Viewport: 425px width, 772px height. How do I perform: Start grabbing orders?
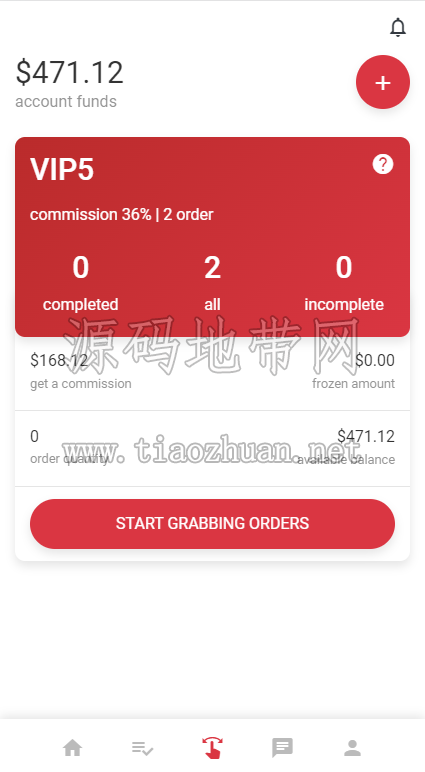(212, 523)
